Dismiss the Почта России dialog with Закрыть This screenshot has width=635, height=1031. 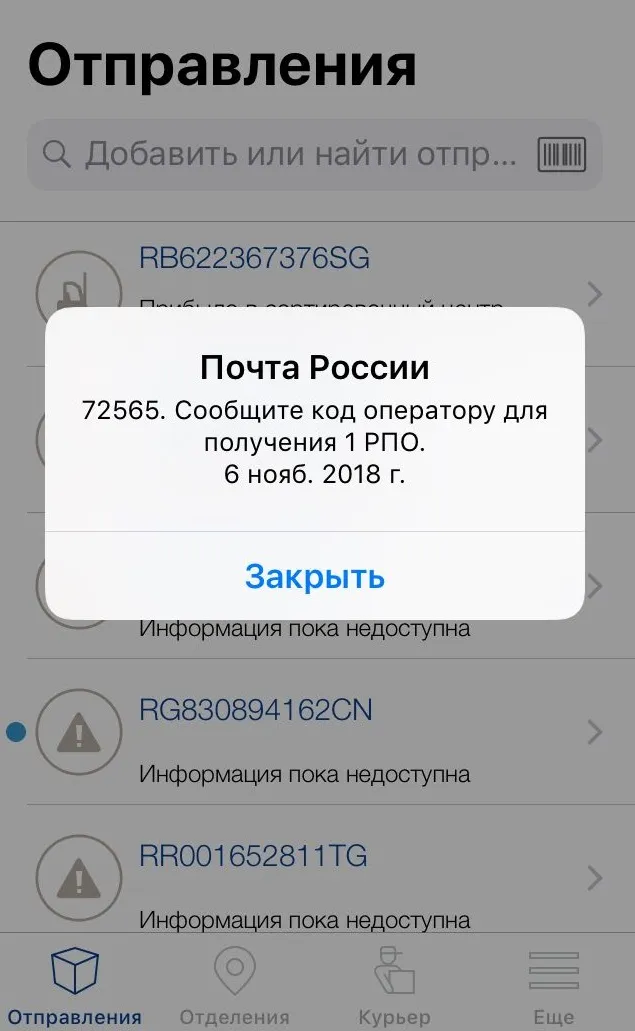[315, 577]
